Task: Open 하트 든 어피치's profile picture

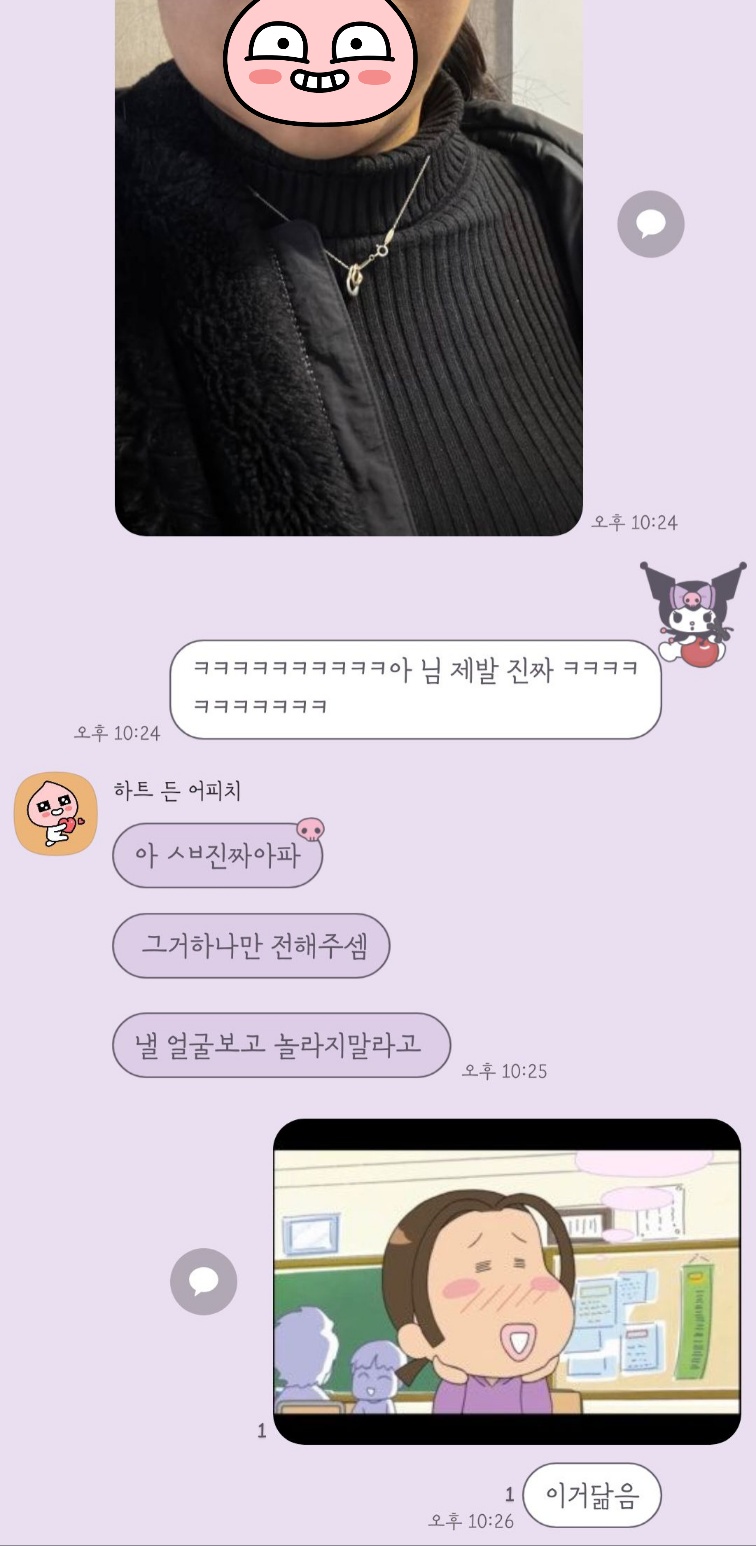Action: pos(56,813)
